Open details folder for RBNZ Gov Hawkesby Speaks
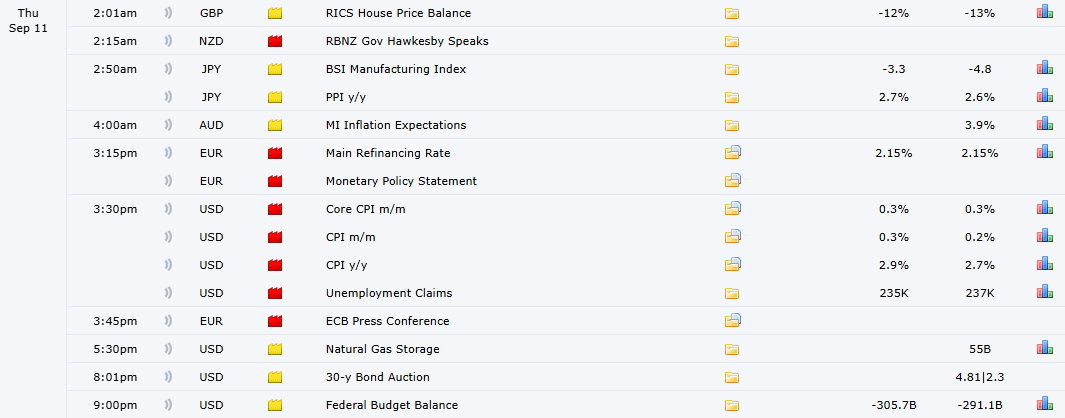 point(733,41)
